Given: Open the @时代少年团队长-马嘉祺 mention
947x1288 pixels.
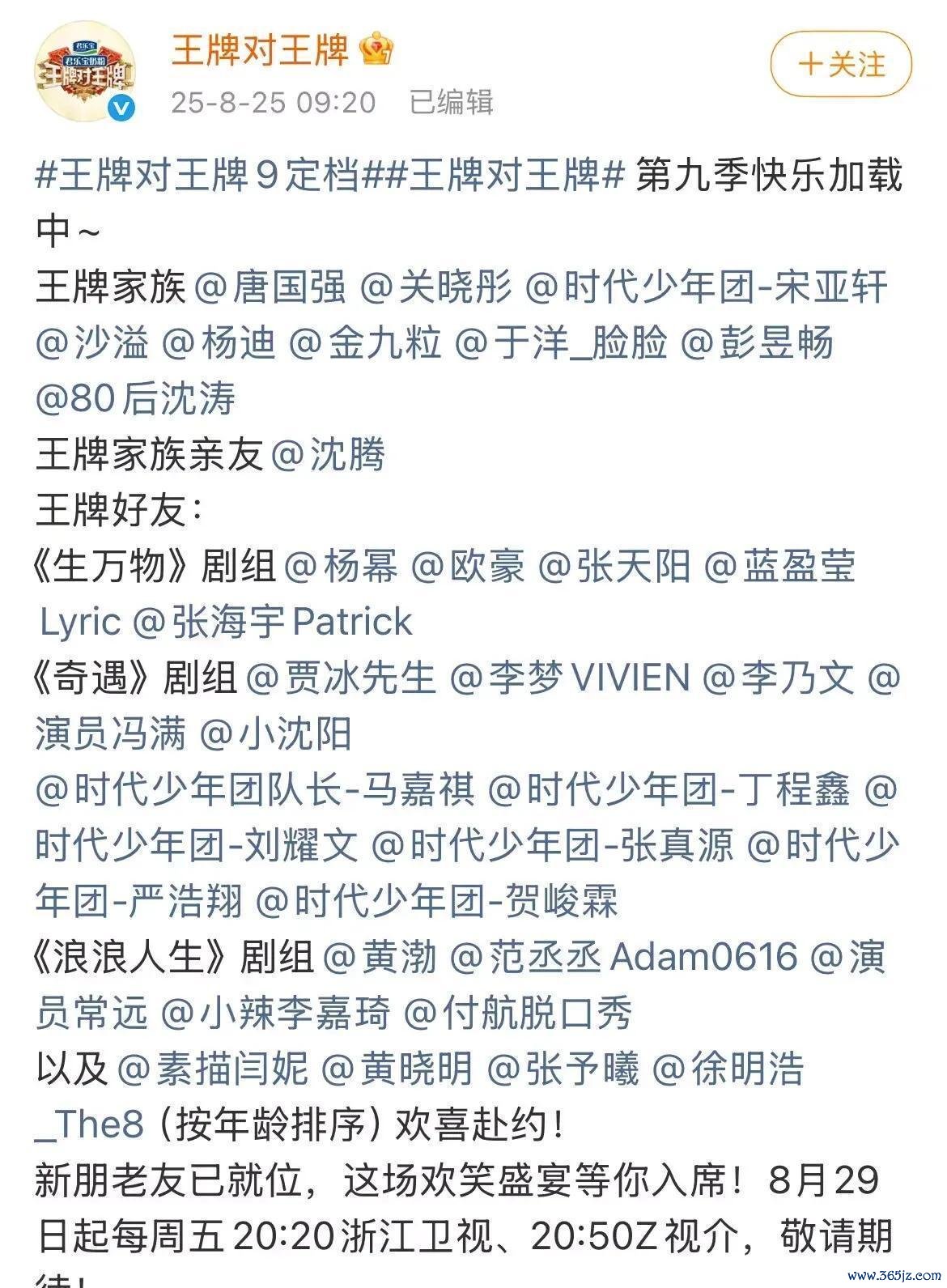Looking at the screenshot, I should click(x=254, y=789).
